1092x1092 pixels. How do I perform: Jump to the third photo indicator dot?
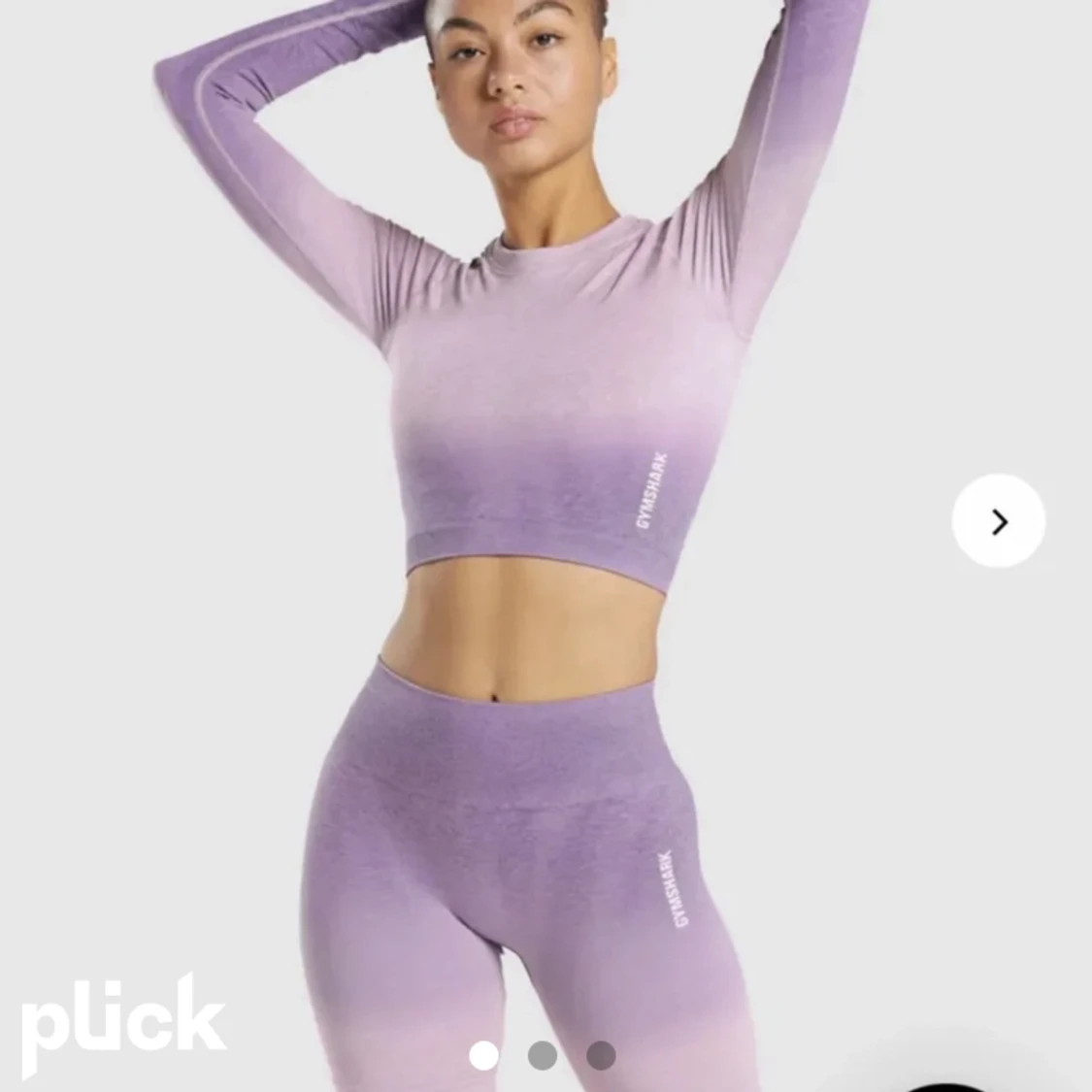[x=601, y=1055]
